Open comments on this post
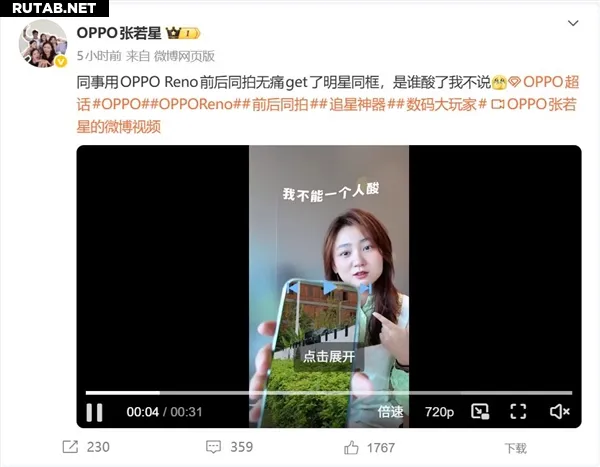The image size is (600, 467). (229, 447)
